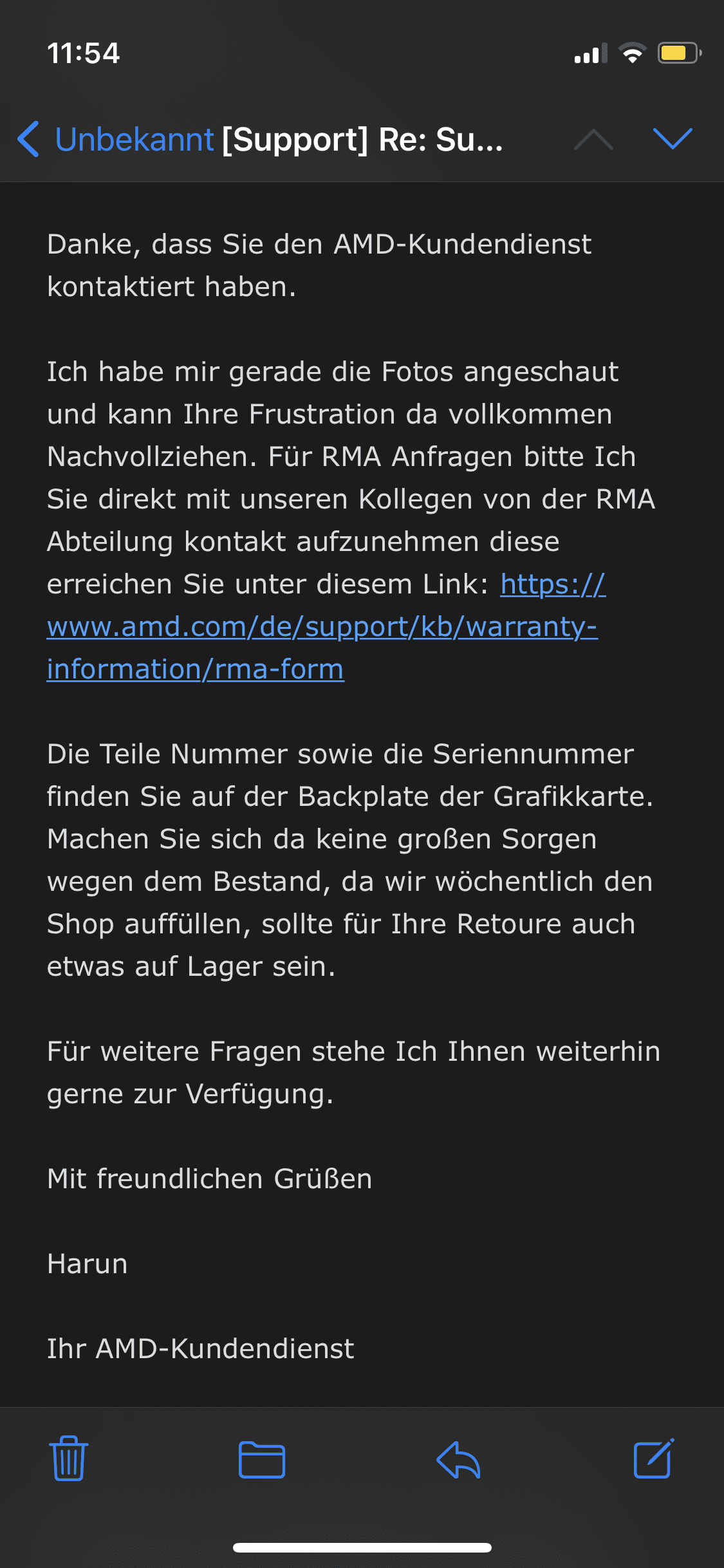This screenshot has height=1568, width=724.
Task: Delete this email with the trash icon
Action: (68, 1459)
